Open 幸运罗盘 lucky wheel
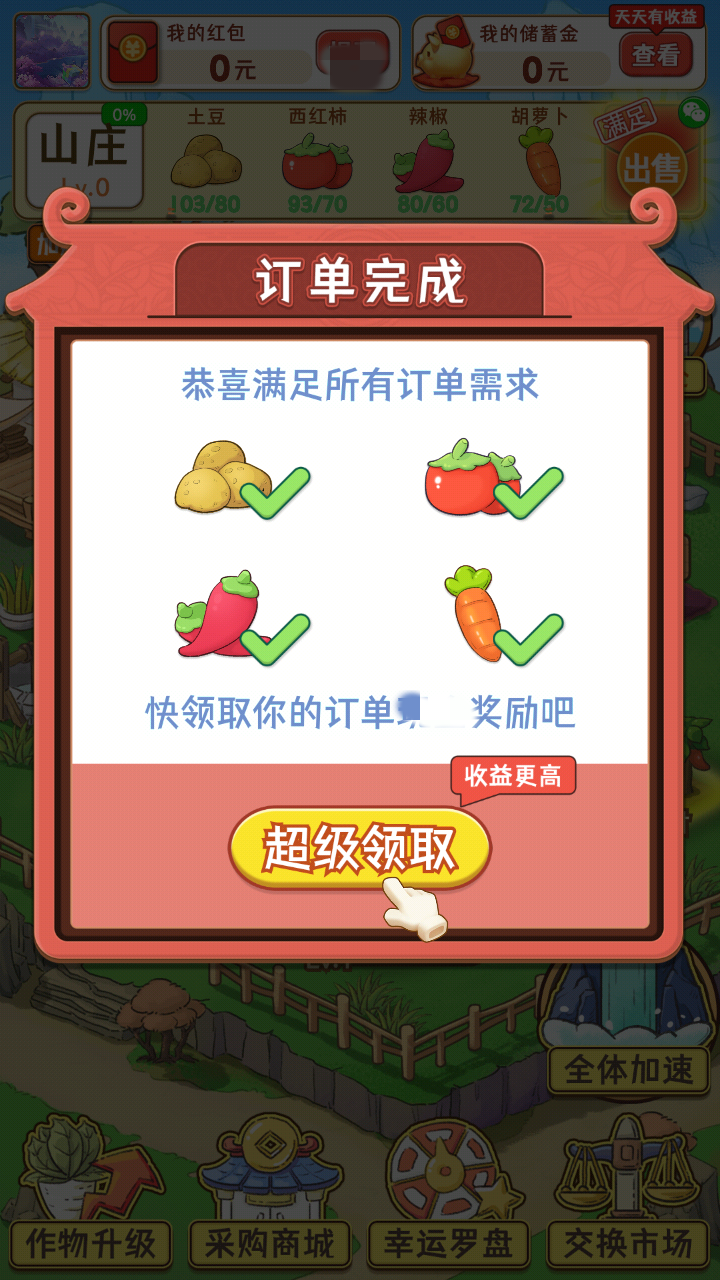The height and width of the screenshot is (1280, 720). [449, 1244]
